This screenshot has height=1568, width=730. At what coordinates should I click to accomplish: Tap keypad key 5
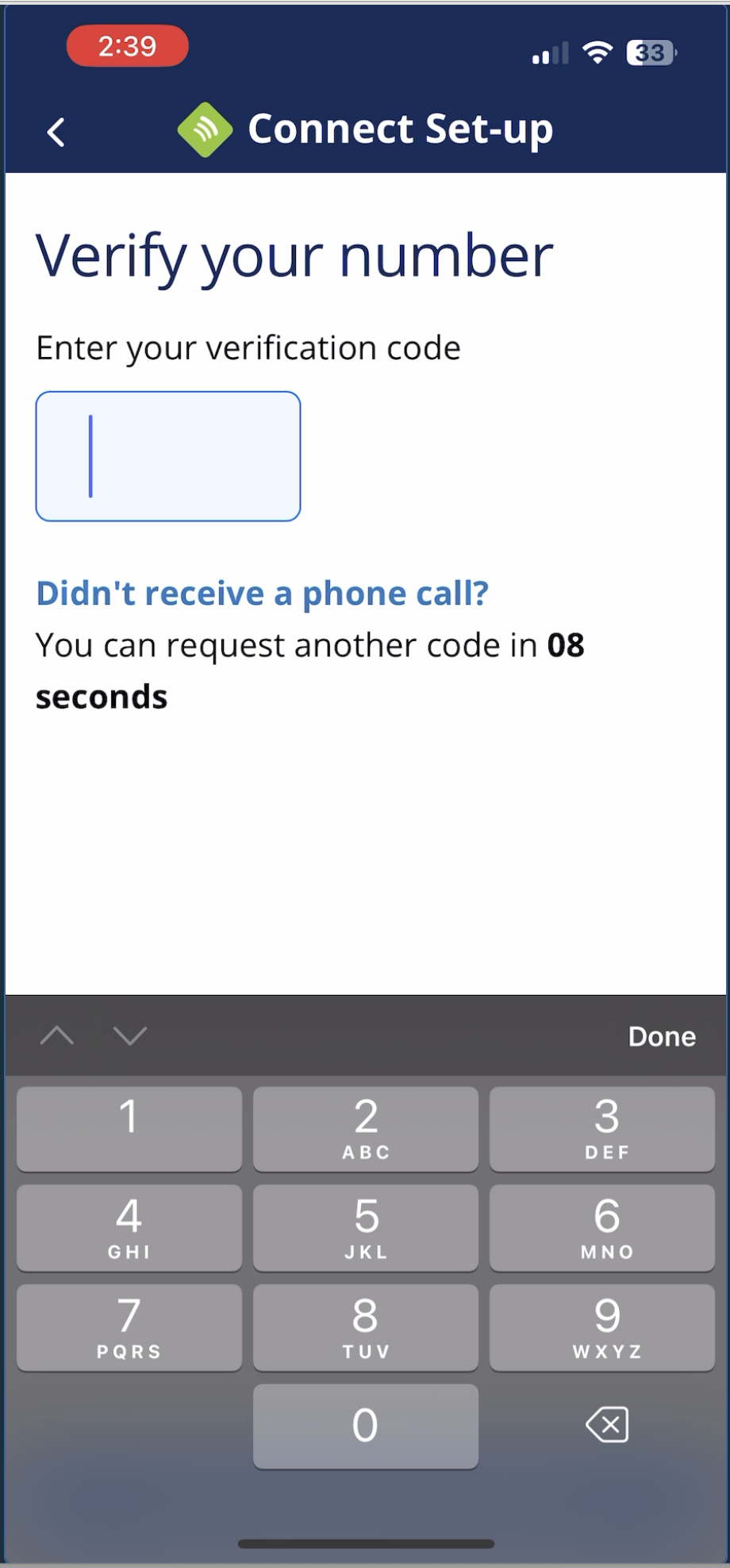[365, 1228]
